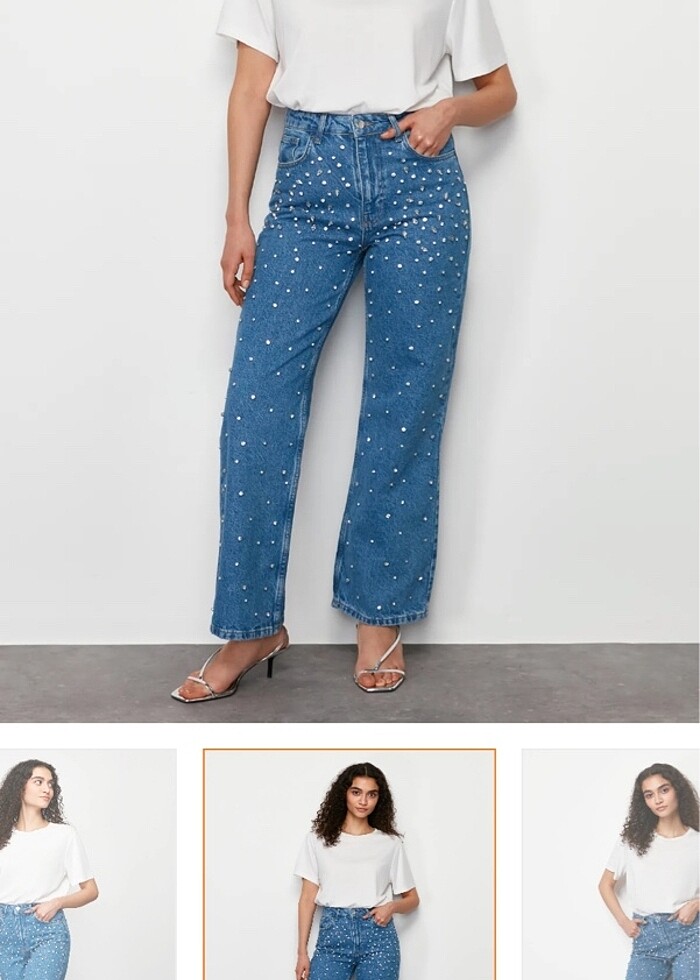The image size is (700, 980).
Task: Select the thumbnail of the model looking sideways
Action: 88,864
